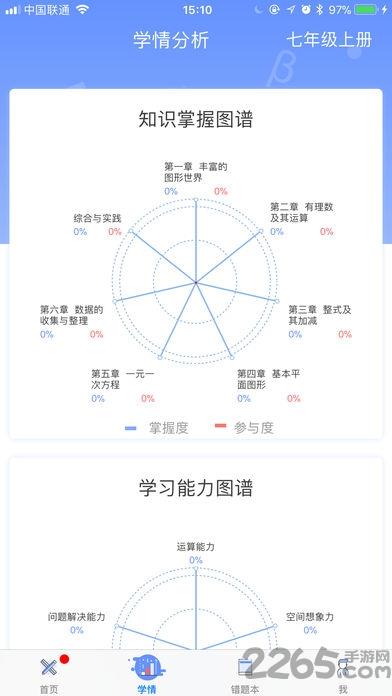Select the 学情 tab
The image size is (392, 696).
pos(147,673)
